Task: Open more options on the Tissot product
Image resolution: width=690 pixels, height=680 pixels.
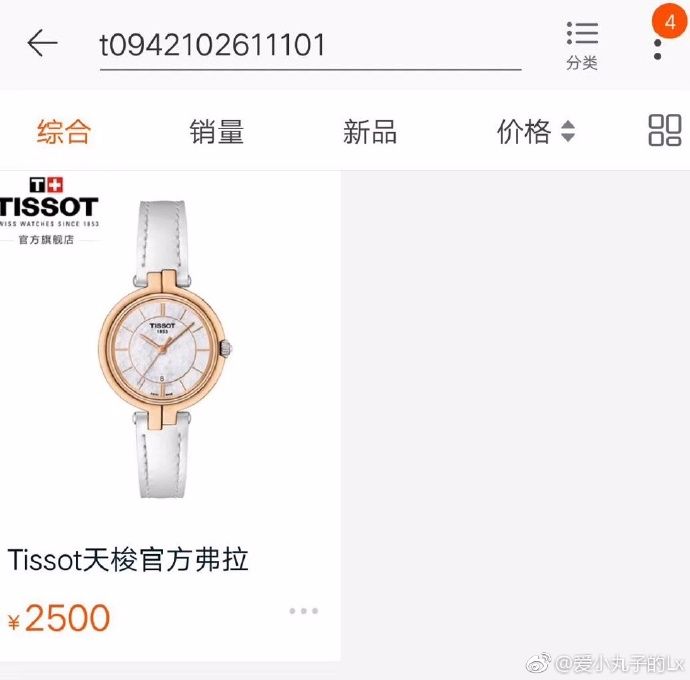Action: click(303, 611)
